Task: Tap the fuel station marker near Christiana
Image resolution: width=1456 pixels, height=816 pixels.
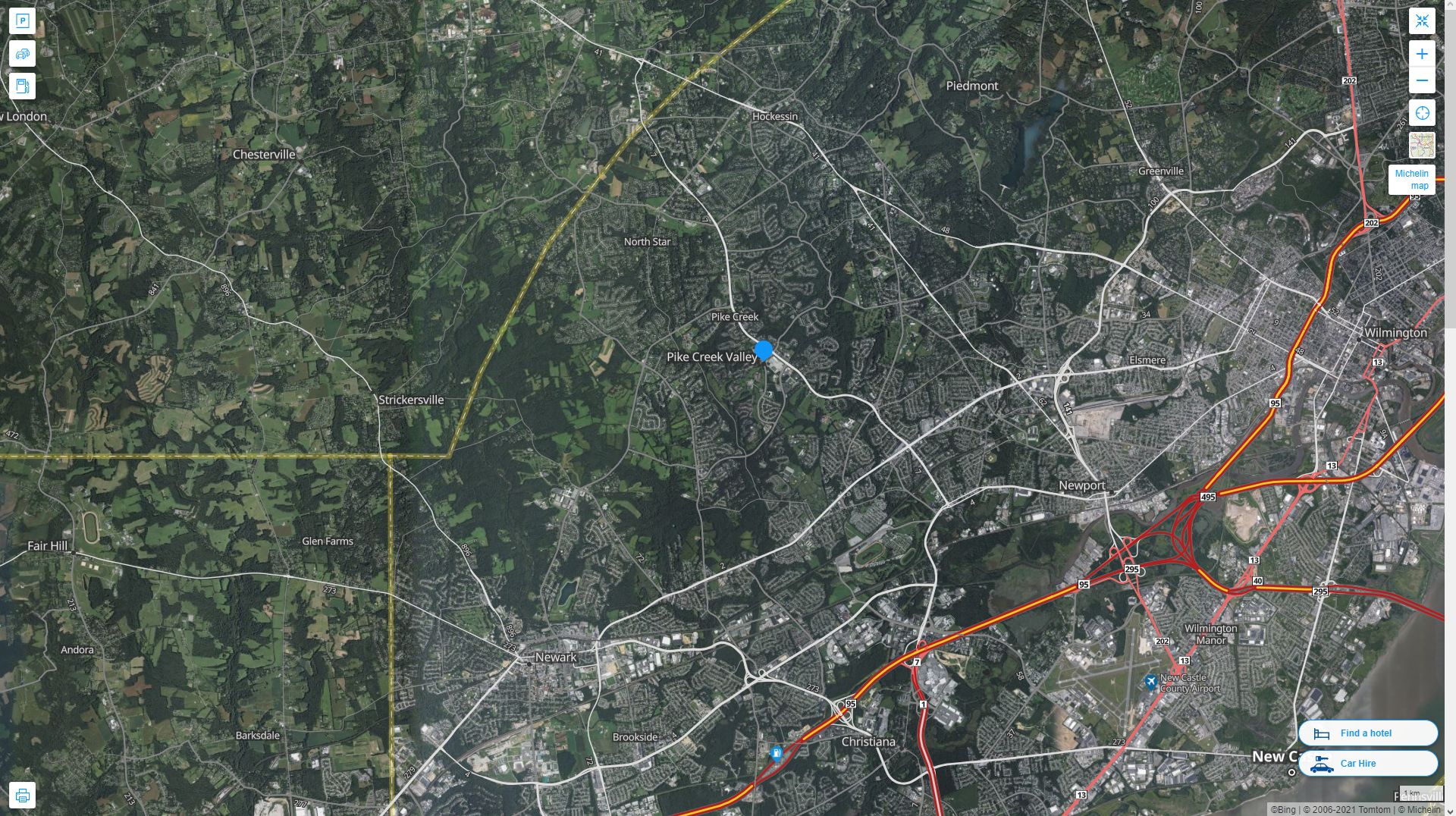Action: 777,753
